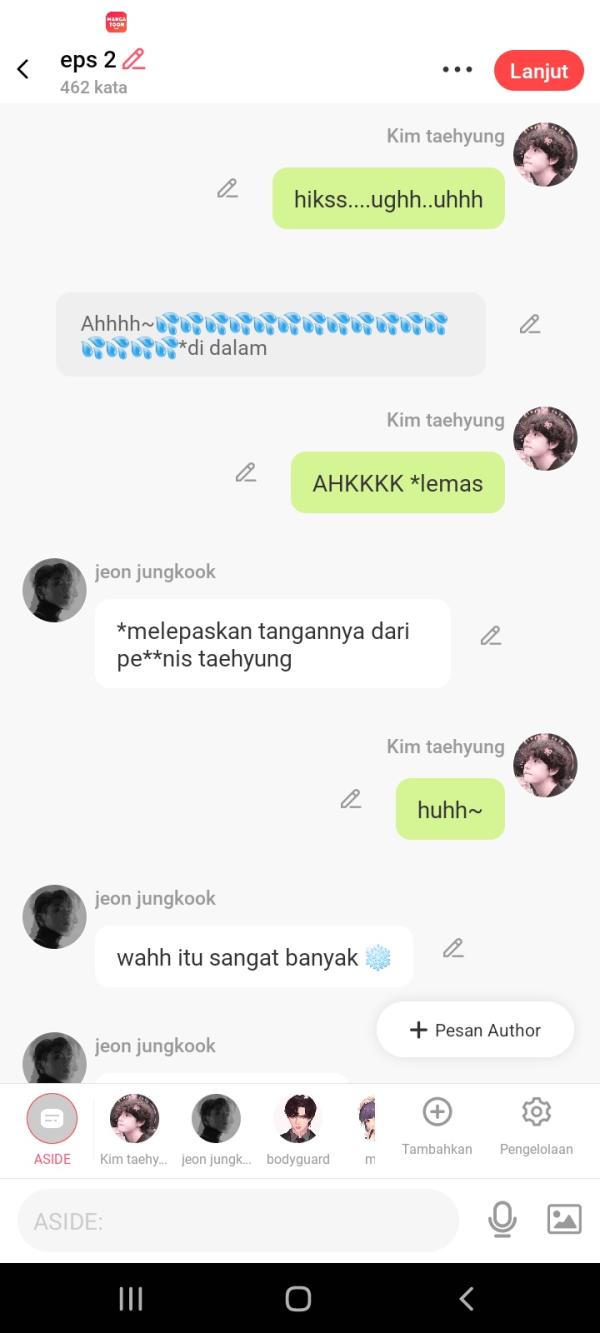Tap the microphone voice input icon
Image resolution: width=600 pixels, height=1333 pixels.
coord(502,1219)
